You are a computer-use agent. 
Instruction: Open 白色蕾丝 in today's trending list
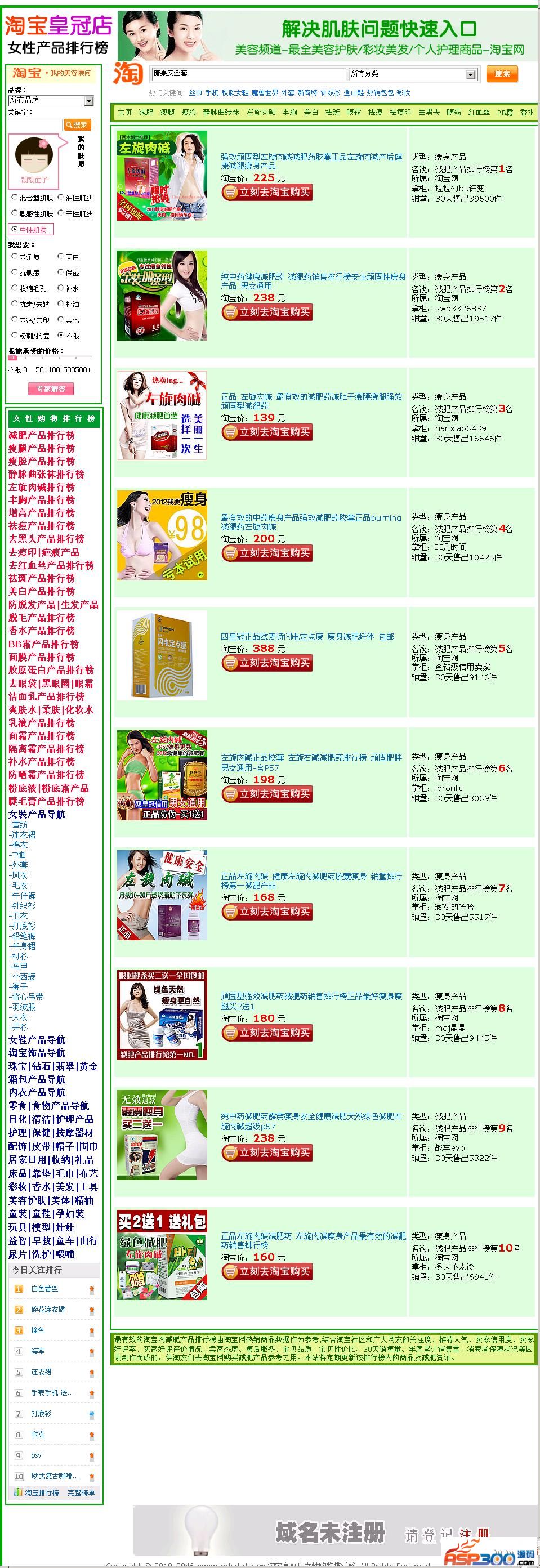(x=44, y=1289)
